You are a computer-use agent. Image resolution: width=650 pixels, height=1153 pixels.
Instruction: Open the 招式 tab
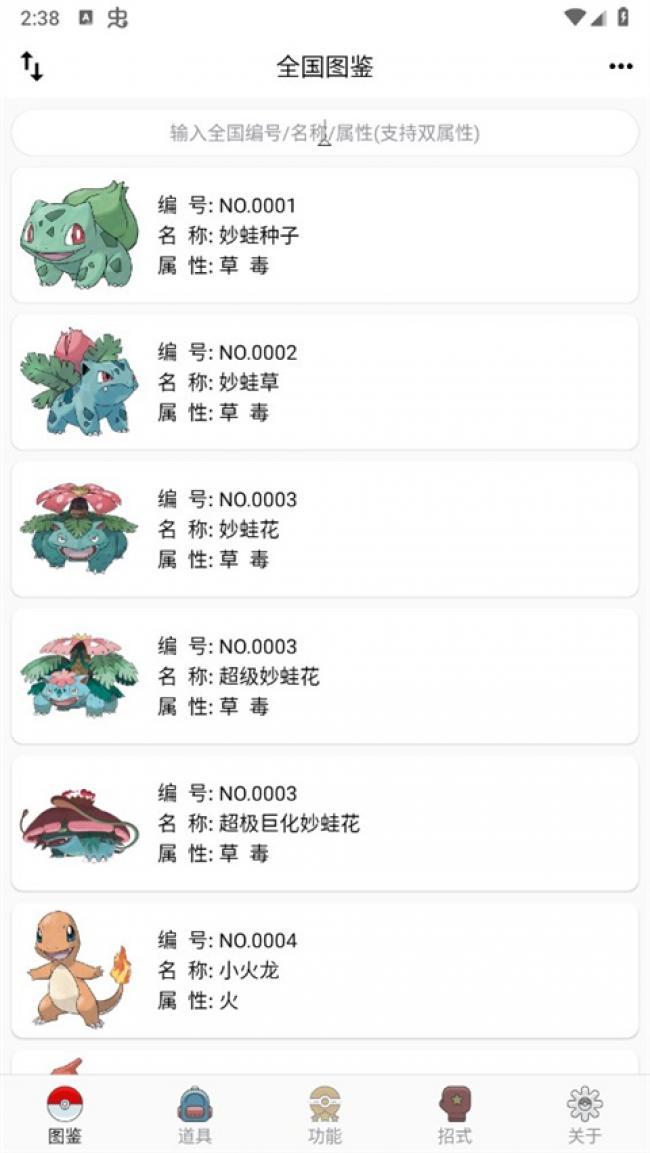(455, 1115)
